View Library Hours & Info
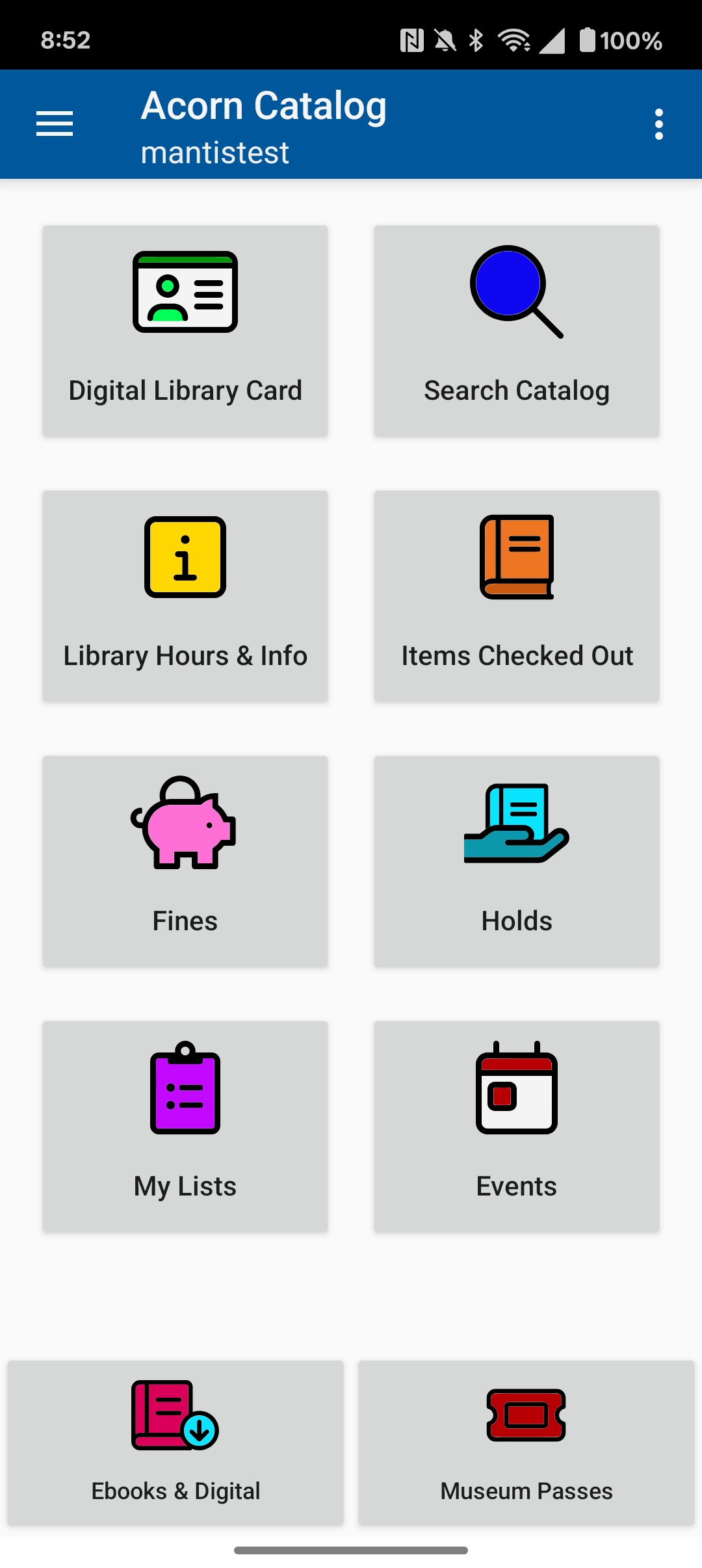Screen dimensions: 702x1568 185,596
